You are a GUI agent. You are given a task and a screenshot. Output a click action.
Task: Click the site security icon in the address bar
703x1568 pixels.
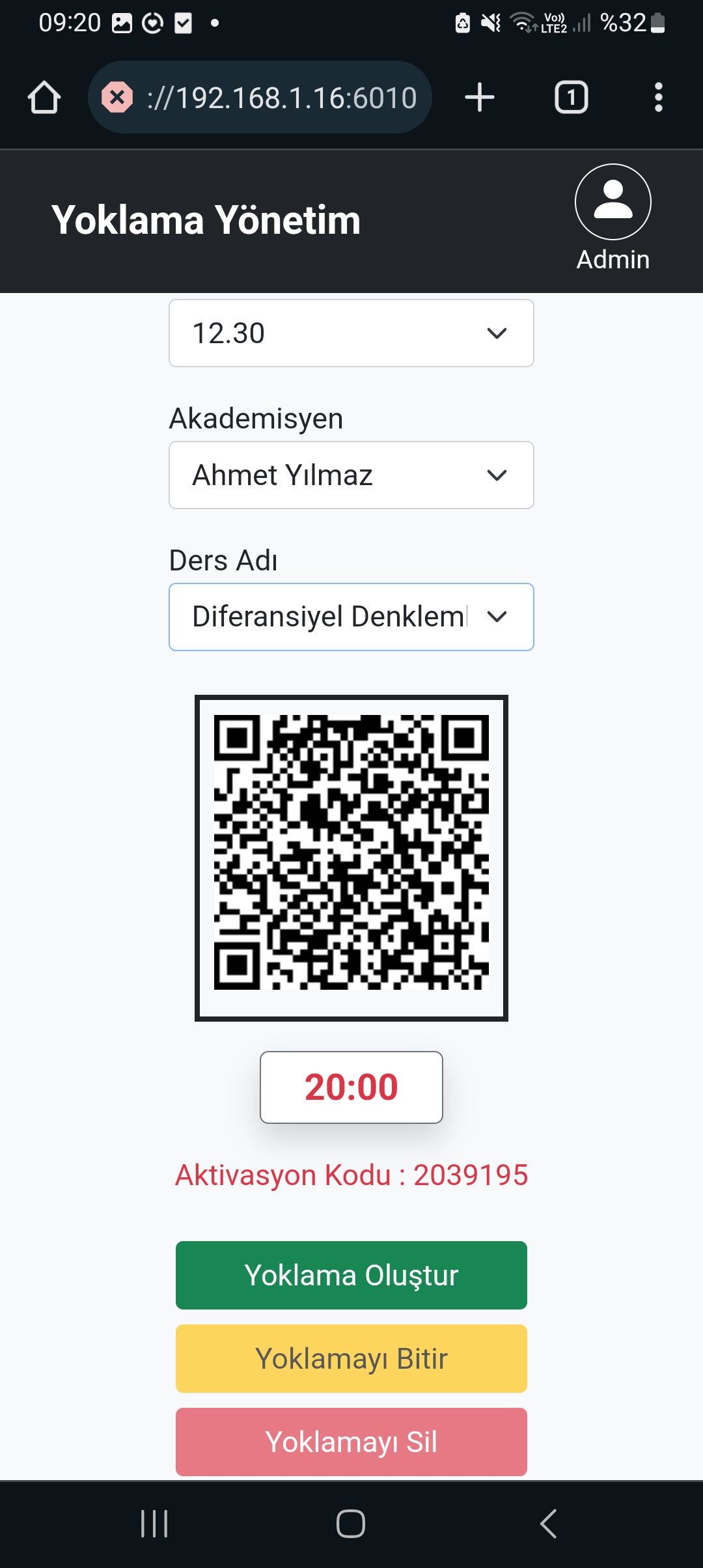pos(117,96)
